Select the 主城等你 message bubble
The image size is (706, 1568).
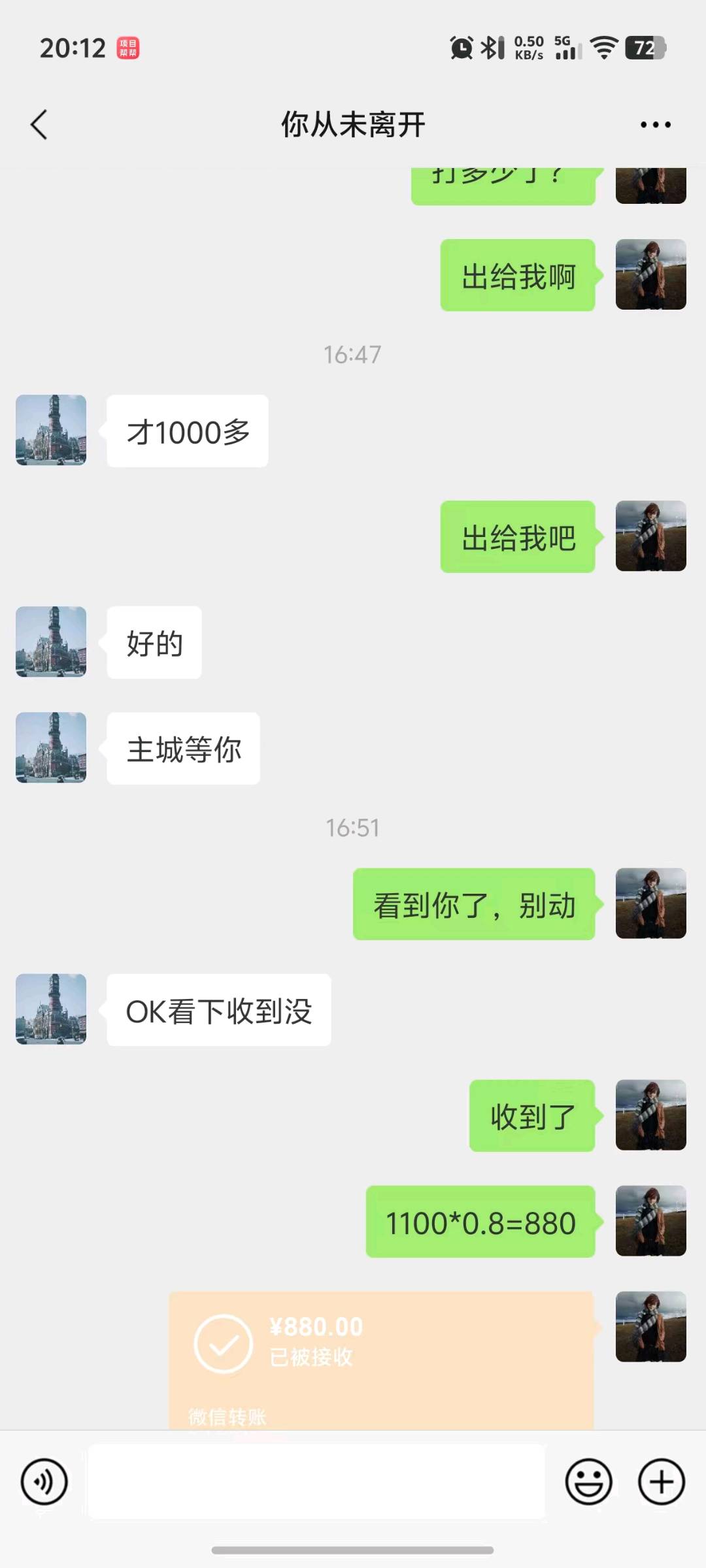point(184,749)
